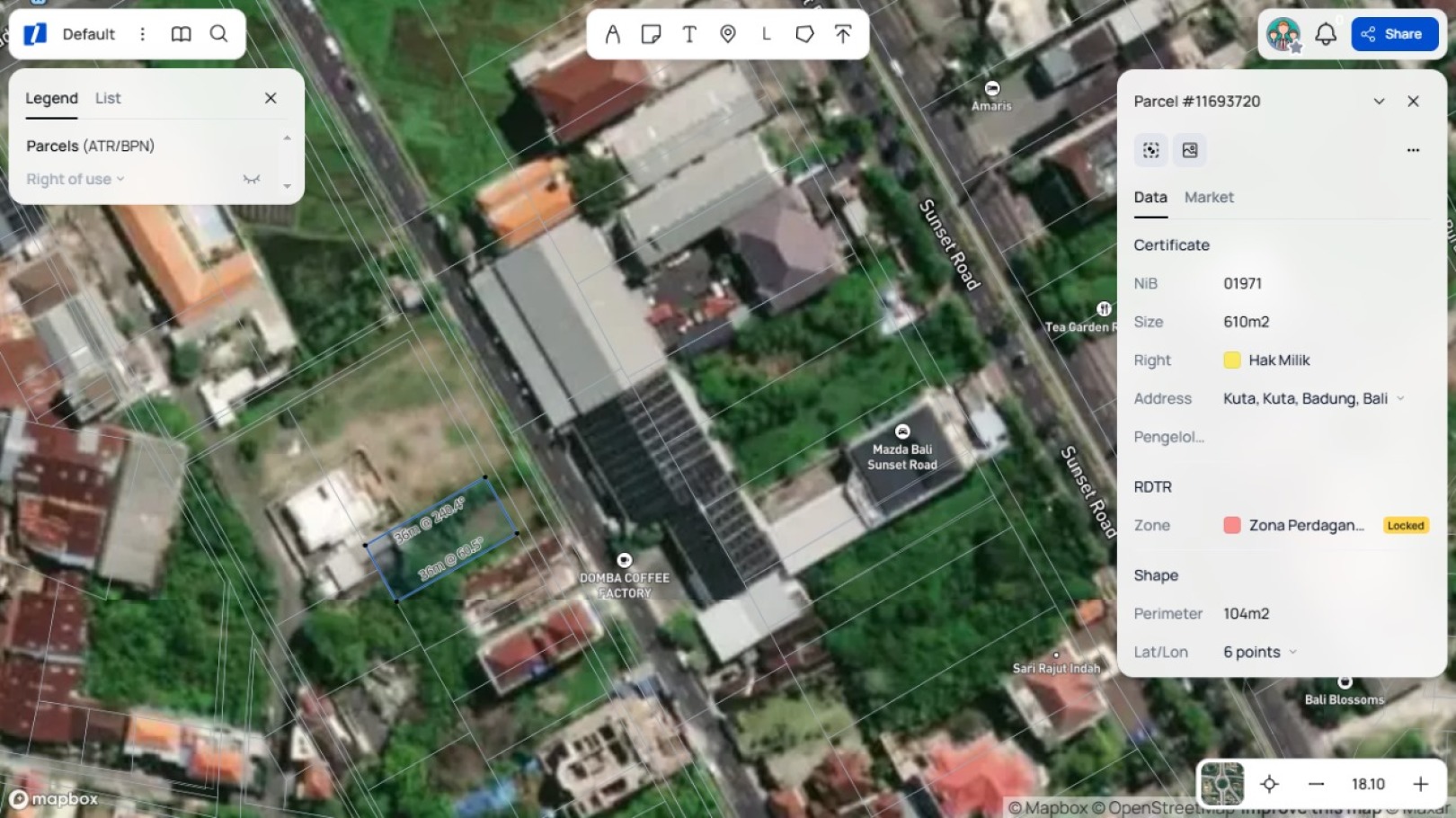Open parcel panel three-dot menu
The image size is (1456, 818).
point(1413,150)
